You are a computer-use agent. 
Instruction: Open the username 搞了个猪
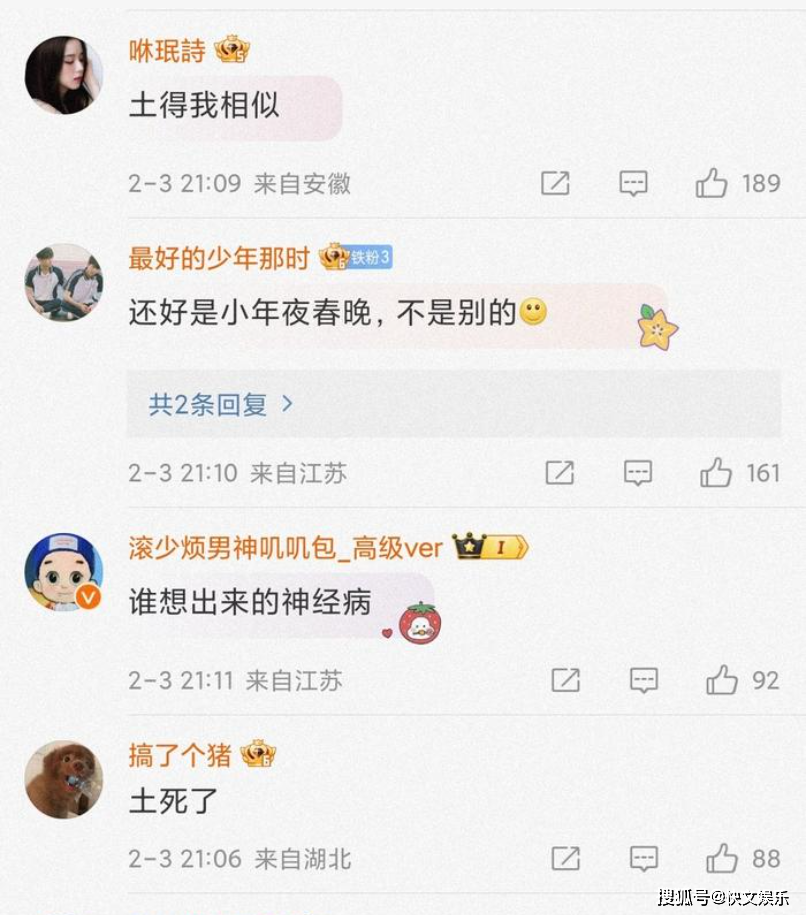click(x=180, y=754)
